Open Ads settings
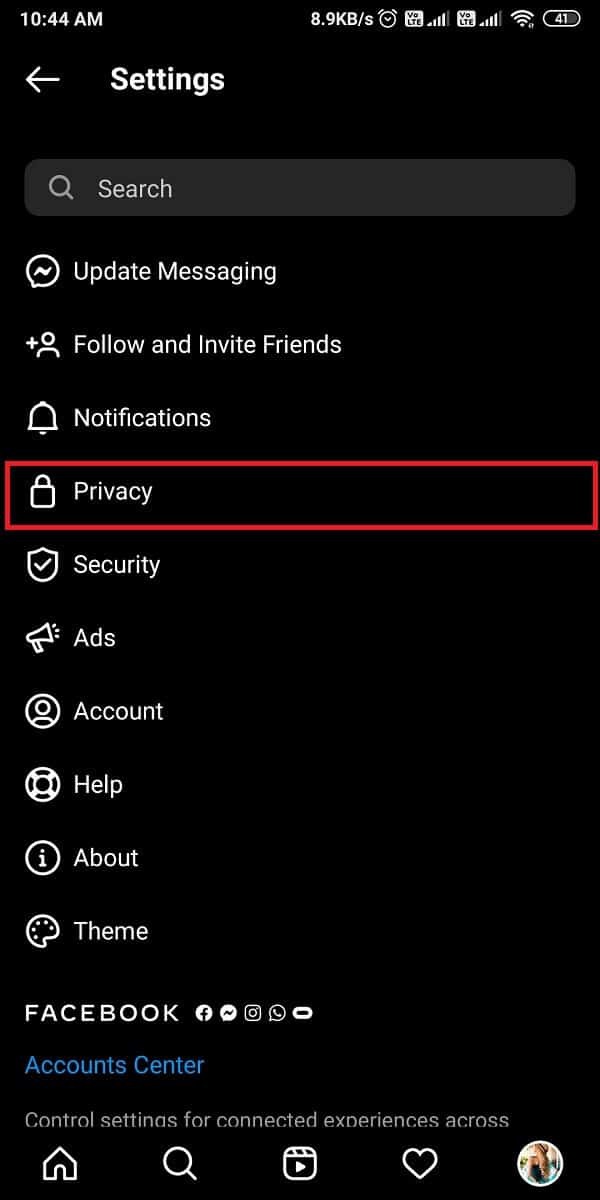Screen dimensions: 600x1200 (x=94, y=637)
